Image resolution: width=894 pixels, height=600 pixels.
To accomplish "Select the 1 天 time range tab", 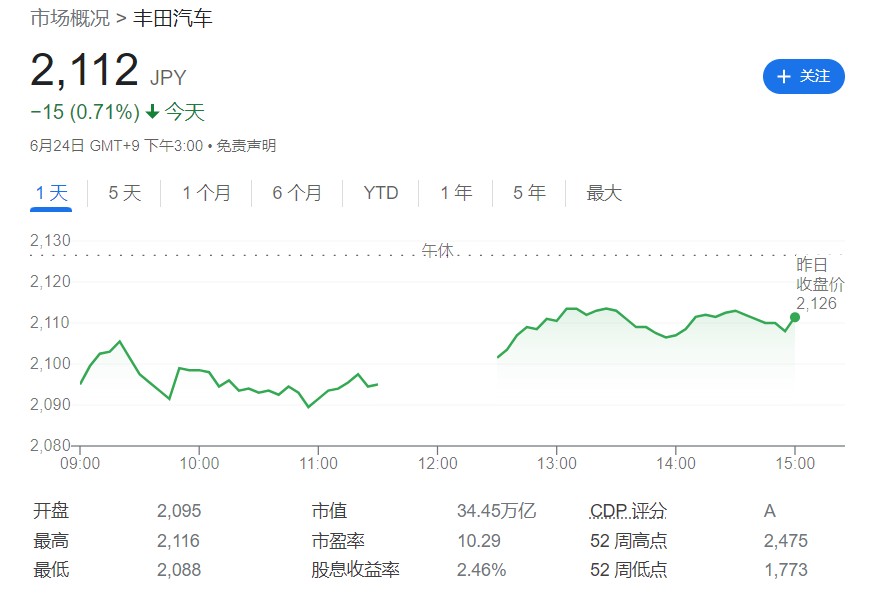I will tap(50, 193).
